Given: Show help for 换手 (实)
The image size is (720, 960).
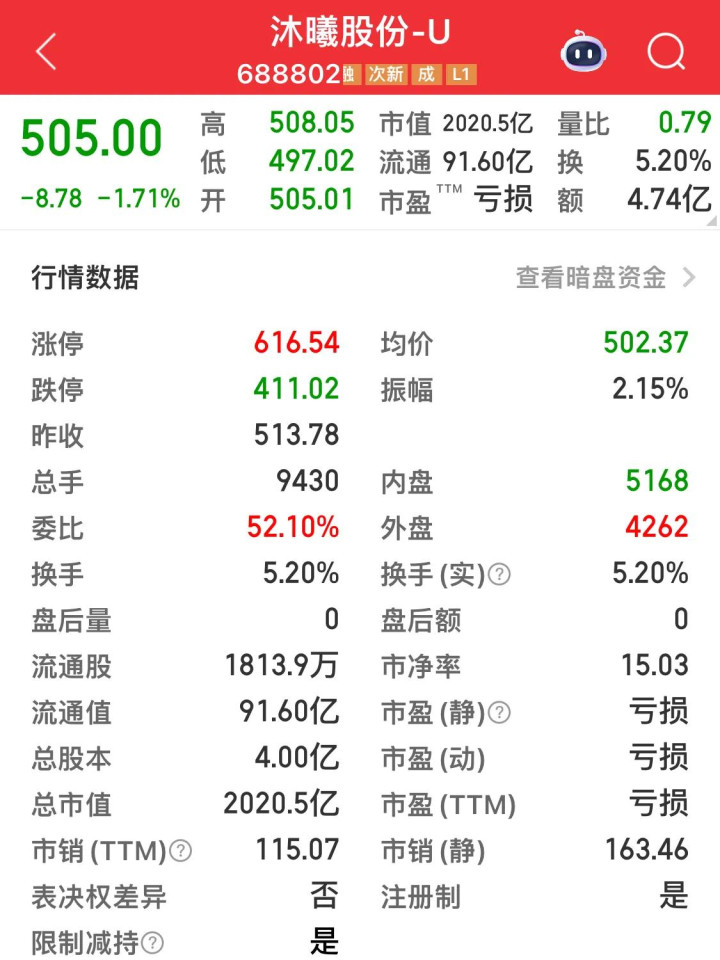Looking at the screenshot, I should pyautogui.click(x=499, y=575).
